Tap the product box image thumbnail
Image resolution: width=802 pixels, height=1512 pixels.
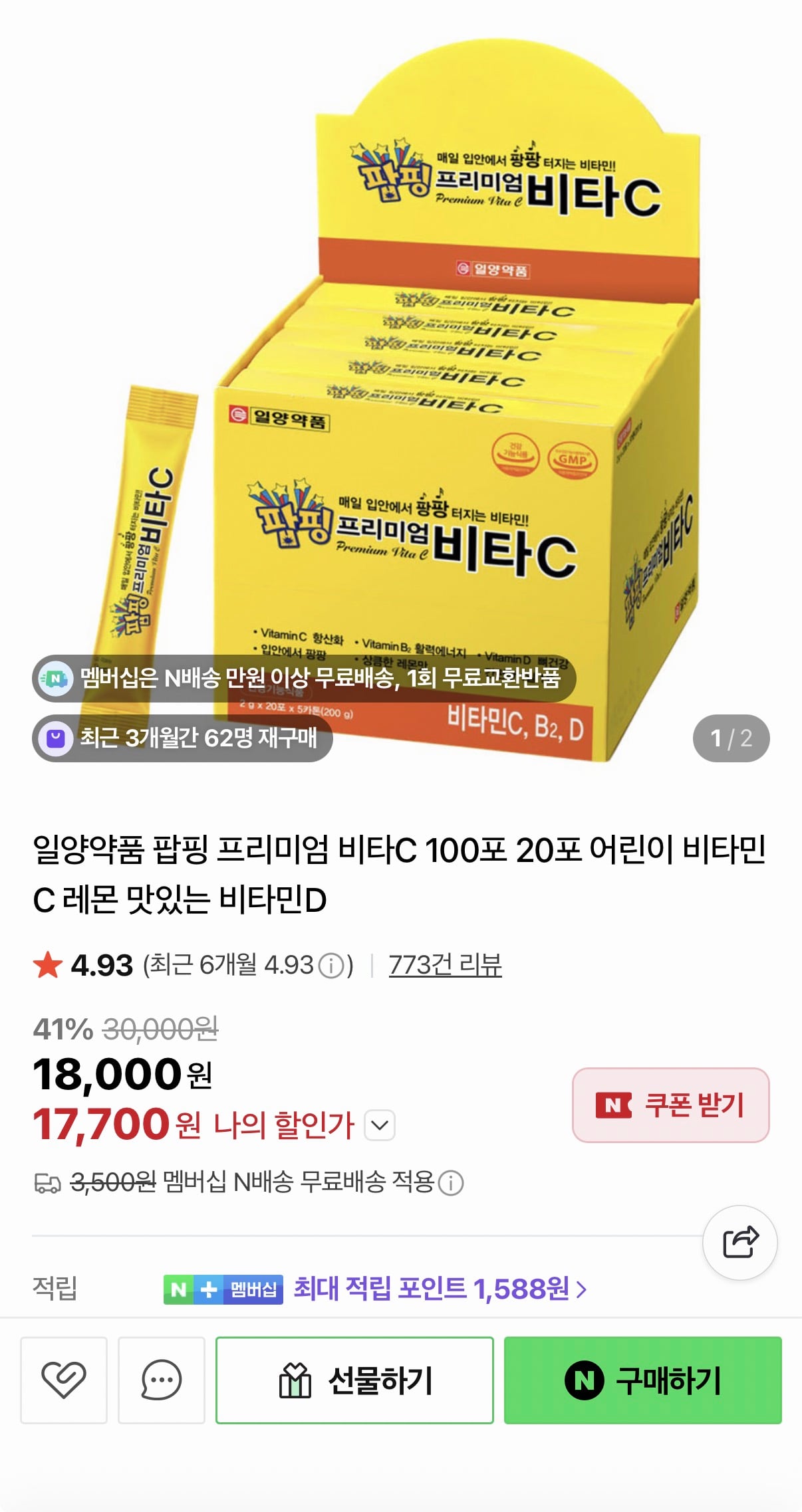[432, 432]
